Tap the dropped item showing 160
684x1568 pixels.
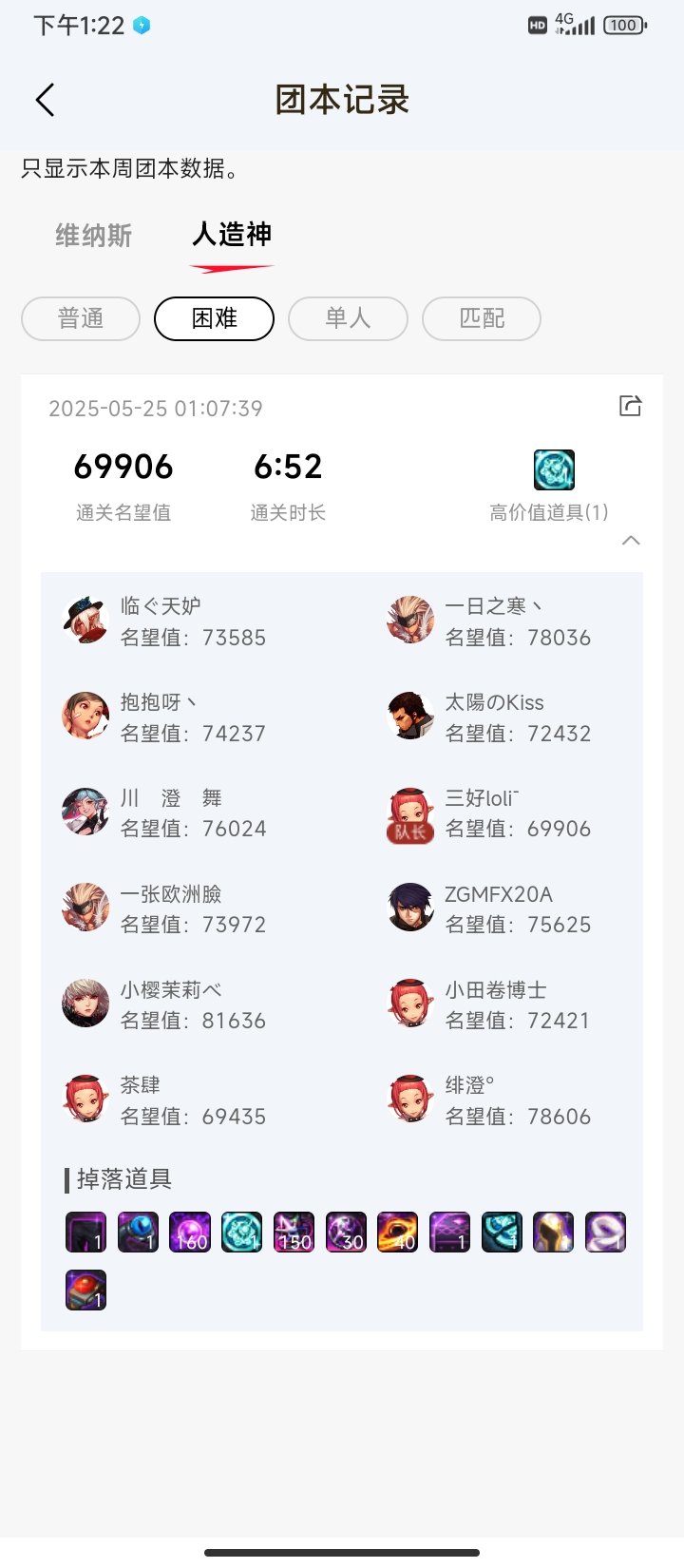[190, 1232]
